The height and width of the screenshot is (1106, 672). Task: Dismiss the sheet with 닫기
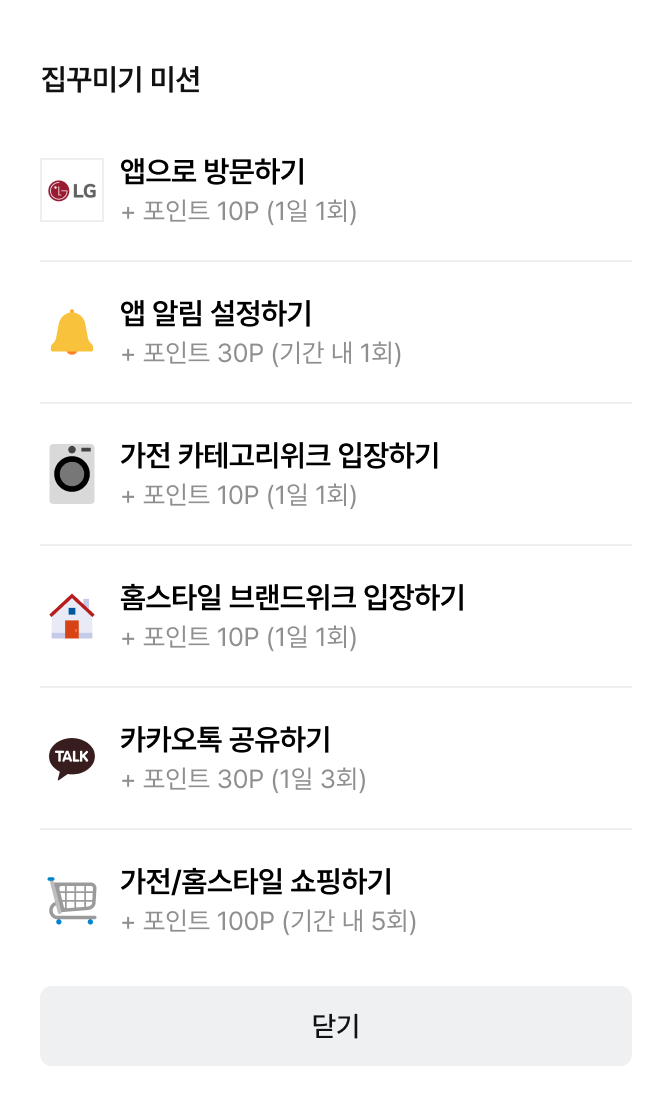336,1026
